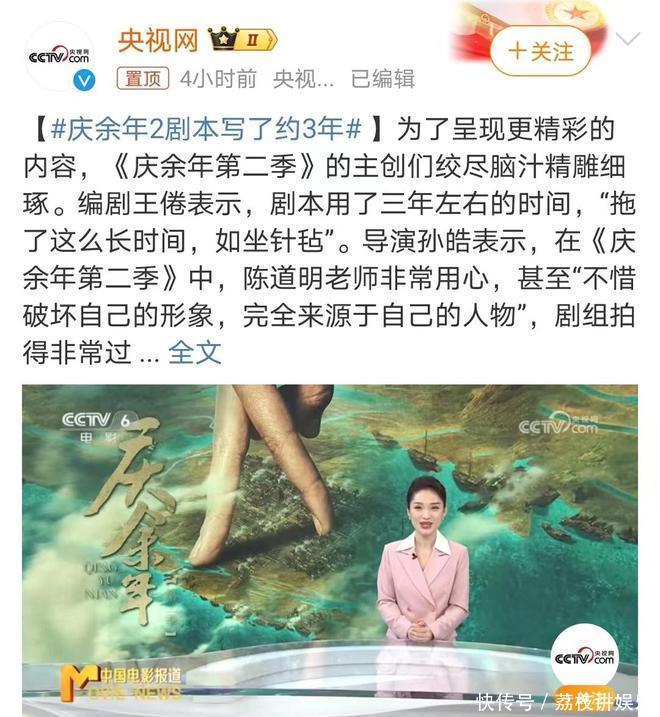Open the 庆余年 video image
The image size is (660, 717).
(x=330, y=551)
